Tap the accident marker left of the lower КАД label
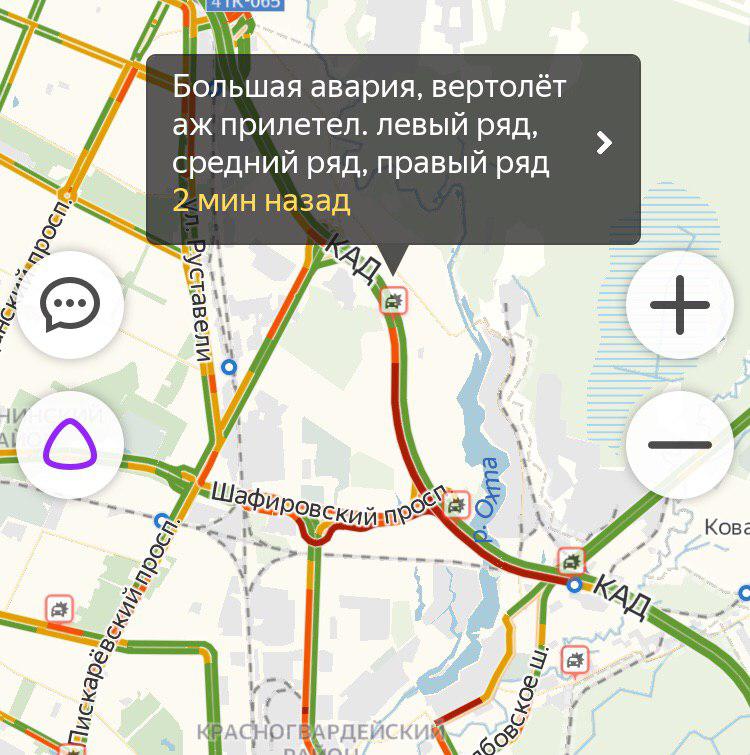Screen dimensions: 750x755 tap(571, 561)
